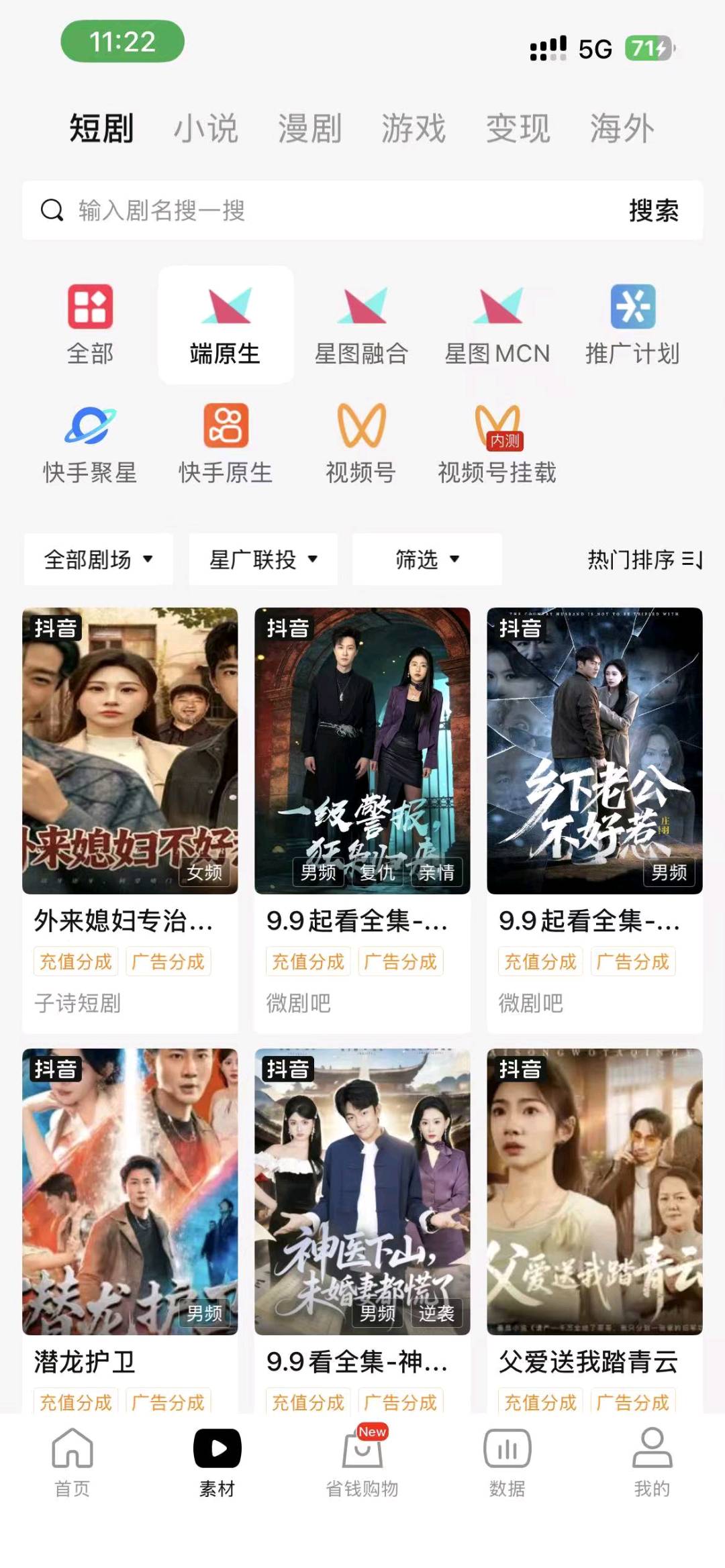Open the 星广联投 dropdown

pos(261,560)
